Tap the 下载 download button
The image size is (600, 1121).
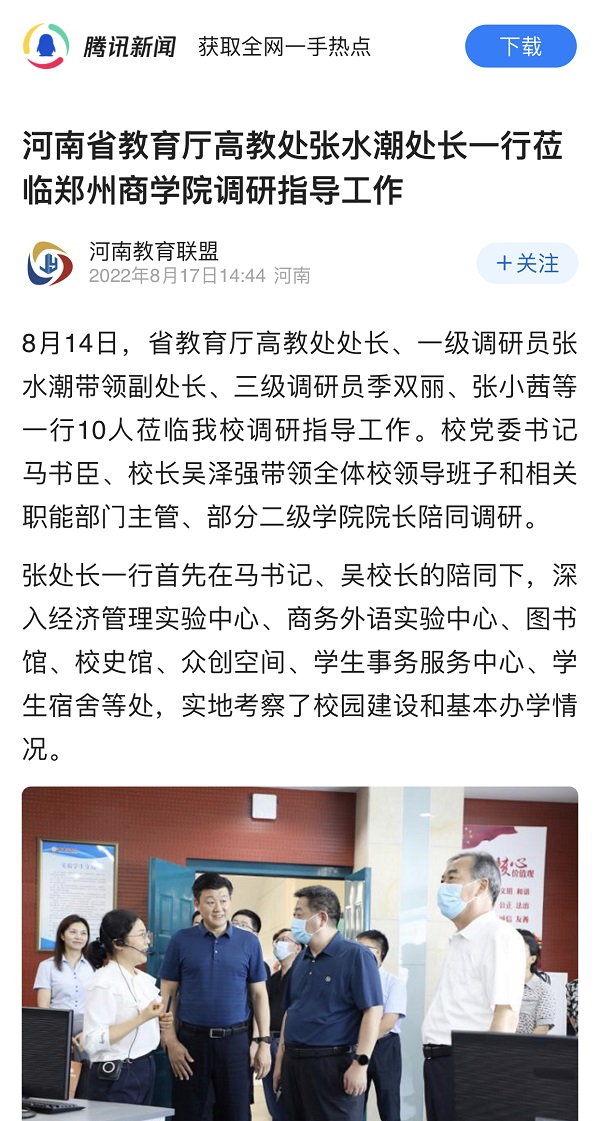[520, 47]
